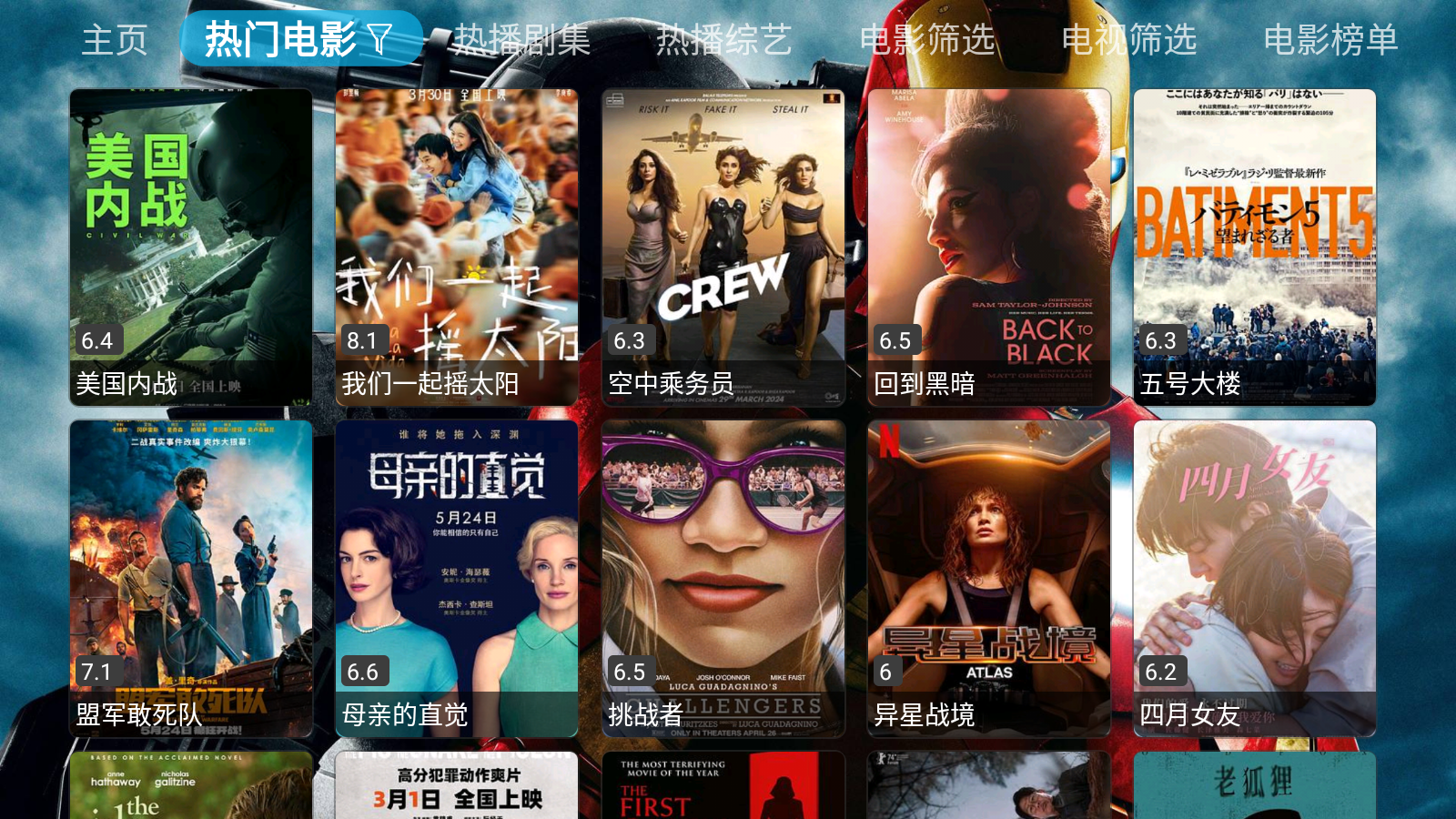Open 挑战者 movie card
This screenshot has height=819, width=1456.
point(723,578)
